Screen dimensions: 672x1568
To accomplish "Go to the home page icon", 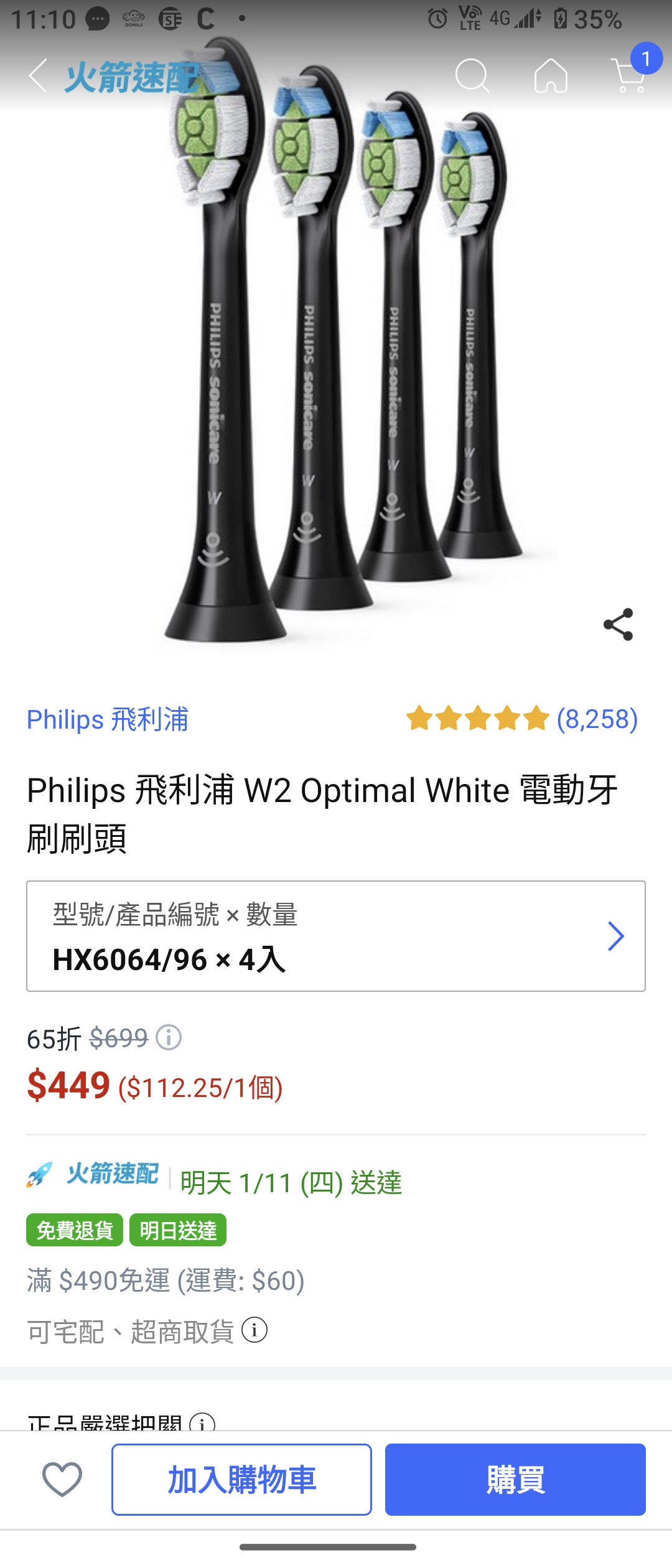I will 551,76.
